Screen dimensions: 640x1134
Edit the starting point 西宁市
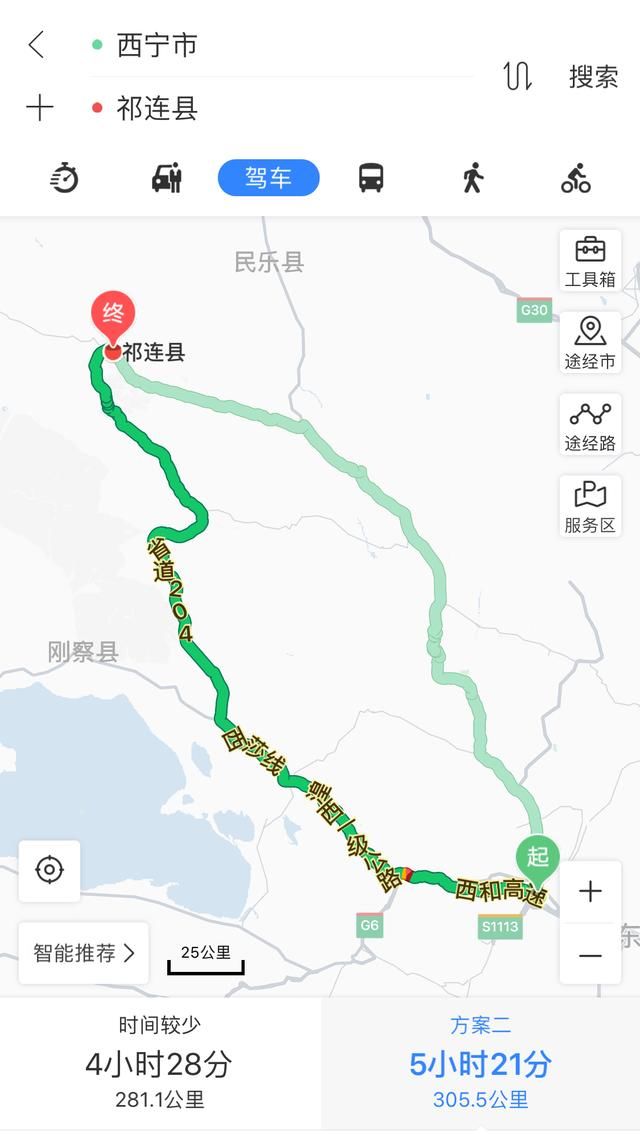coord(157,45)
